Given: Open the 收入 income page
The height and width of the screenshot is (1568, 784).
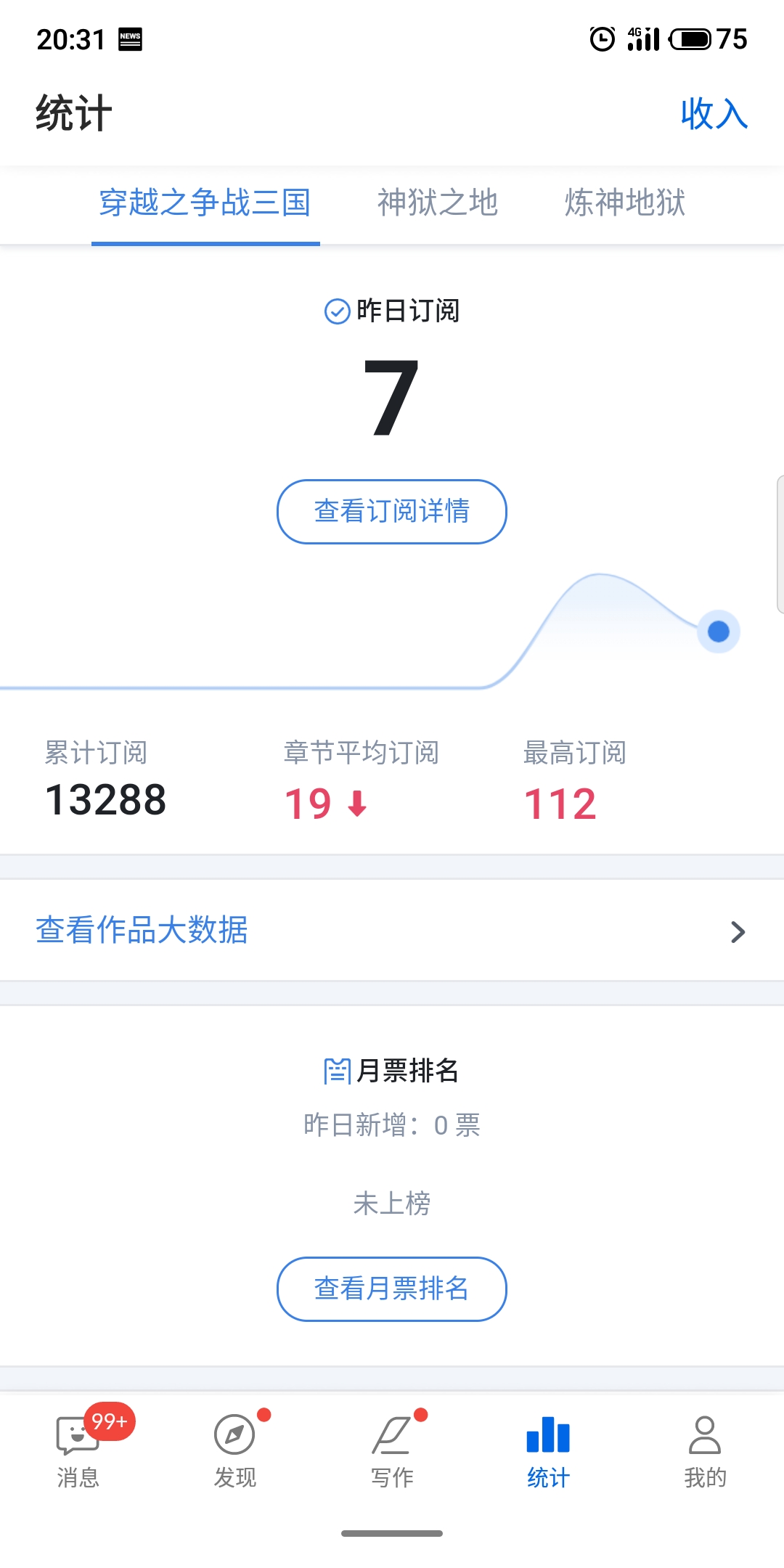Looking at the screenshot, I should tap(714, 114).
